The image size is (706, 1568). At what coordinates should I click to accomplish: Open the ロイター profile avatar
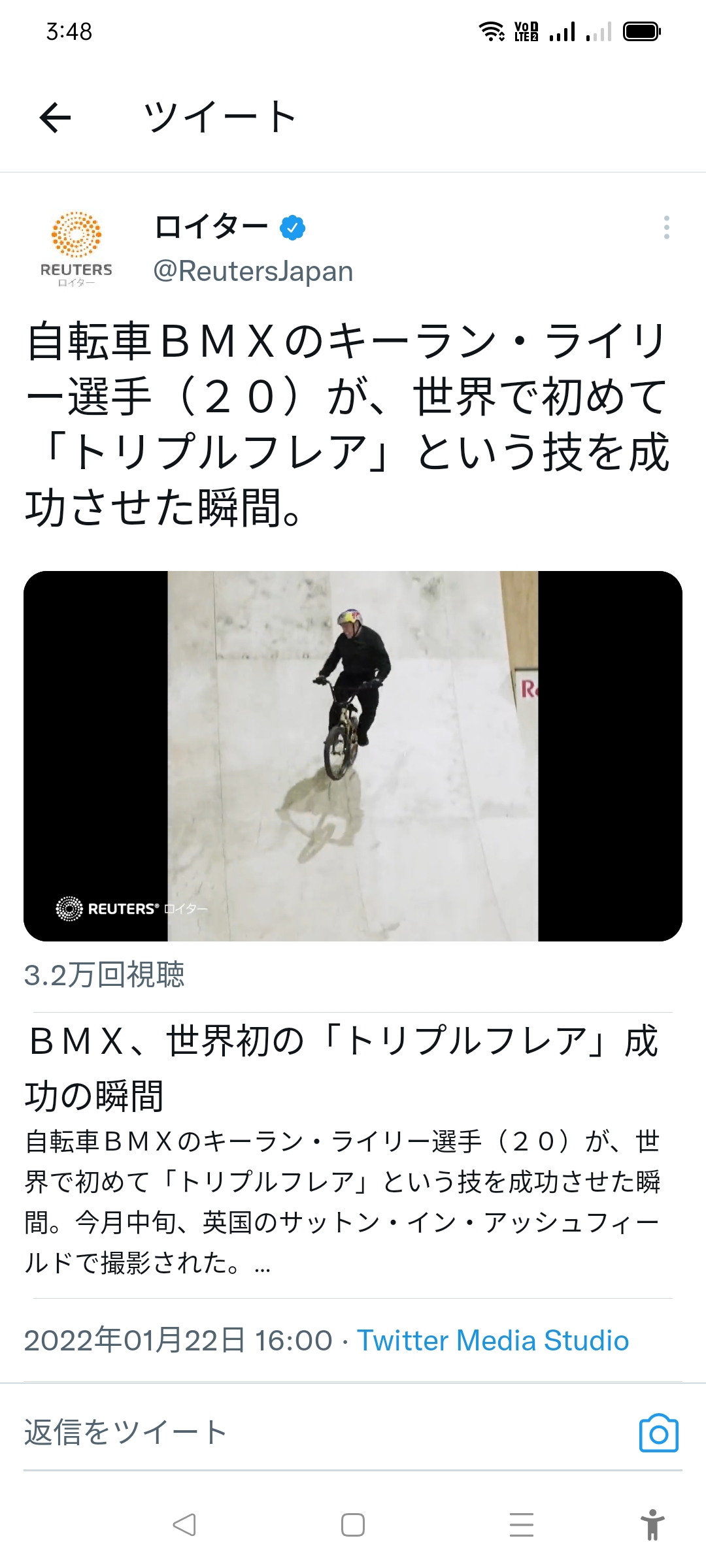click(x=76, y=248)
